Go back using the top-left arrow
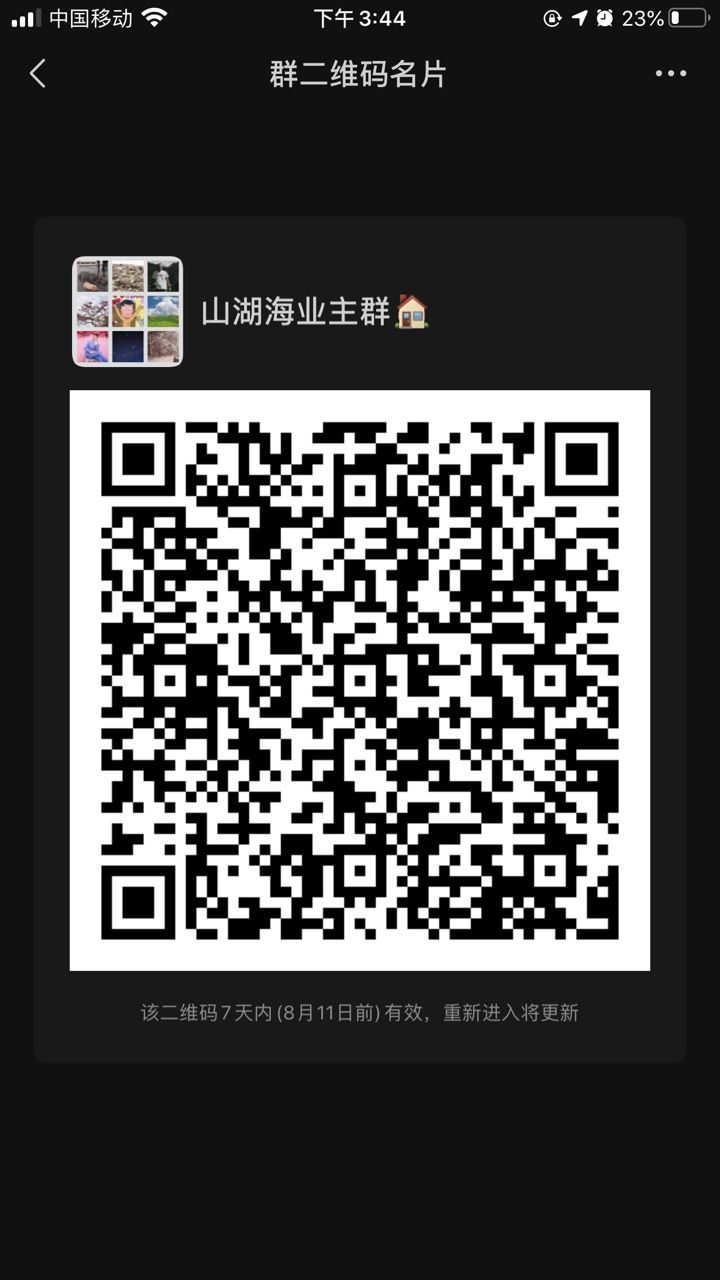Image resolution: width=720 pixels, height=1280 pixels. (x=38, y=73)
